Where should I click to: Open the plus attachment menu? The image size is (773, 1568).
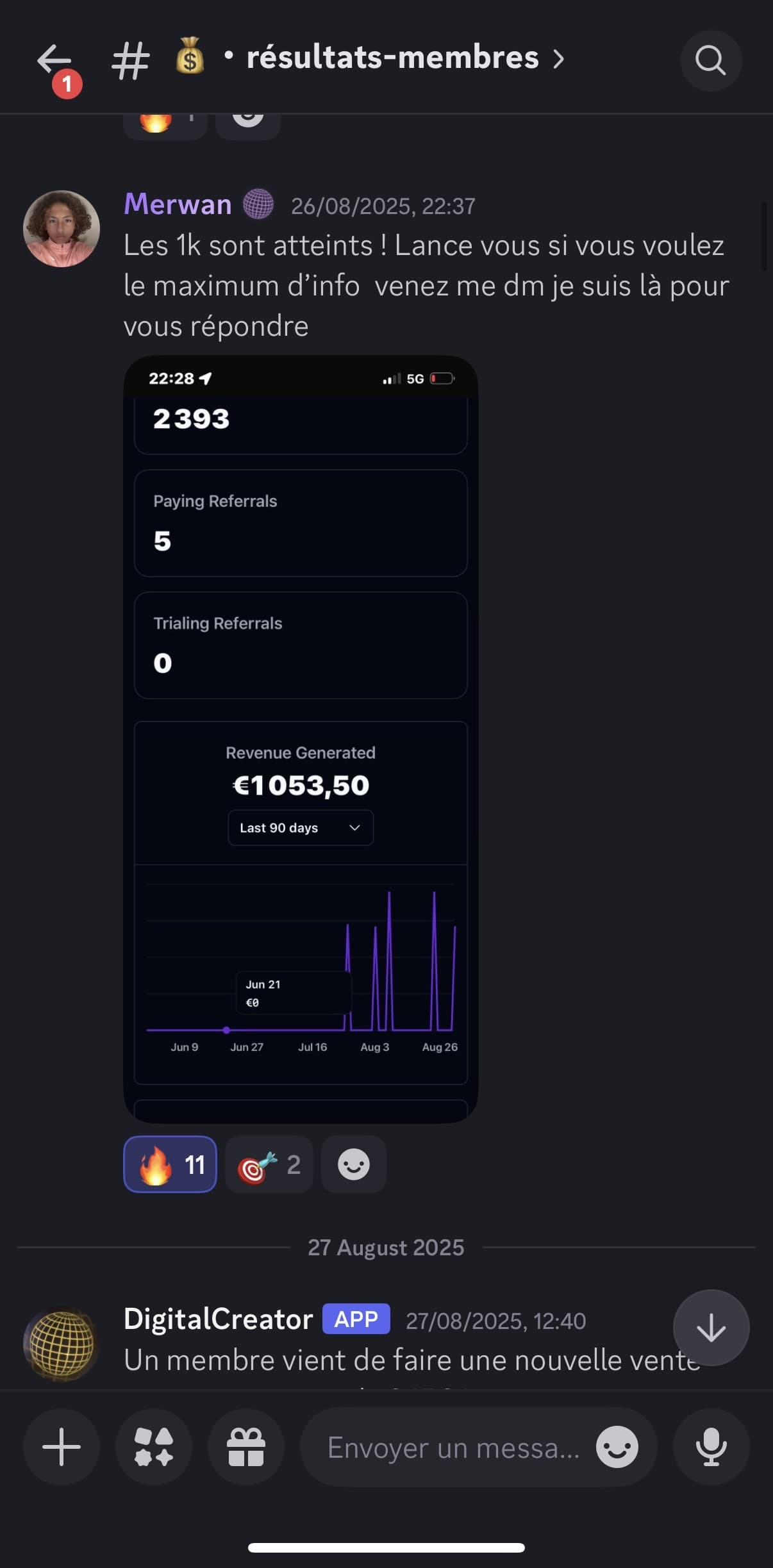pos(62,1447)
